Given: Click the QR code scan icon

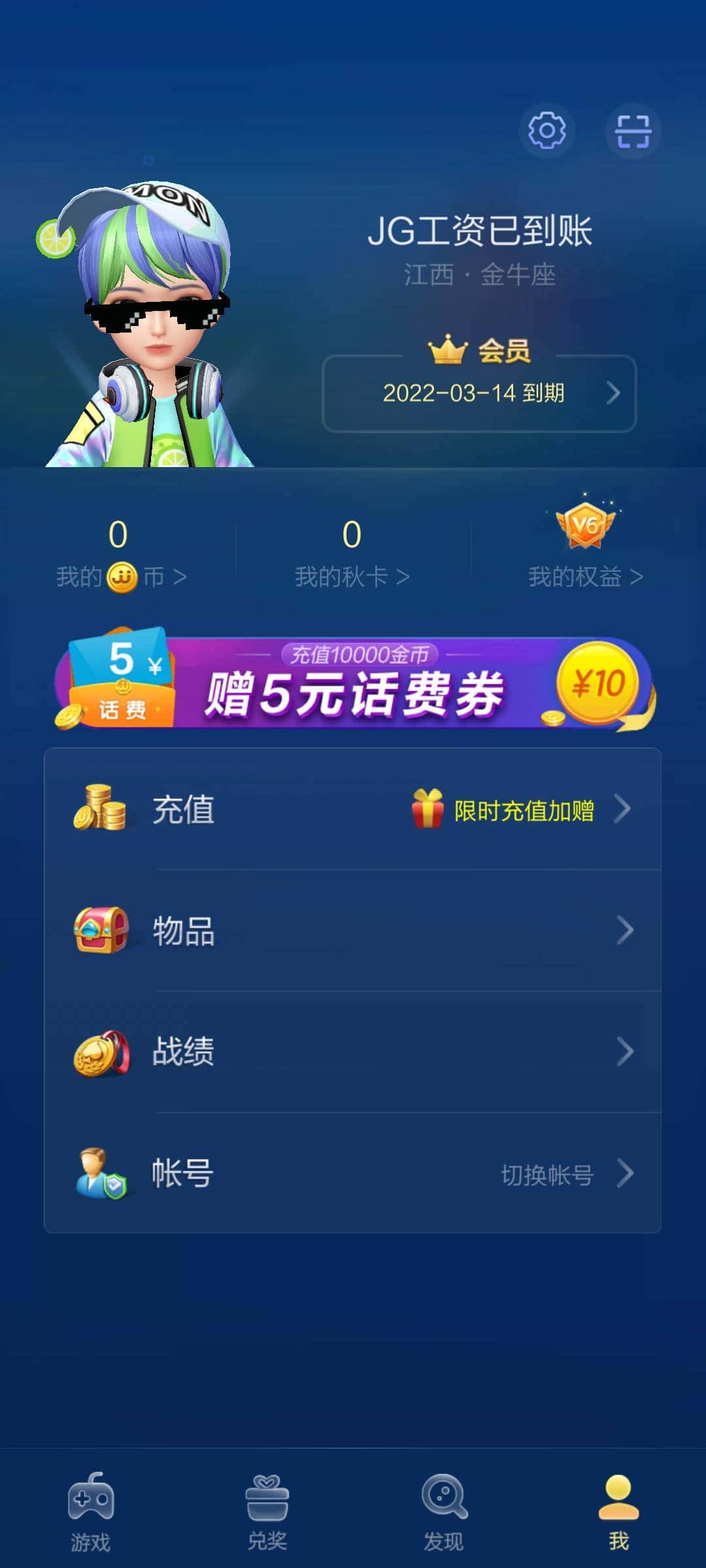Looking at the screenshot, I should pyautogui.click(x=633, y=131).
